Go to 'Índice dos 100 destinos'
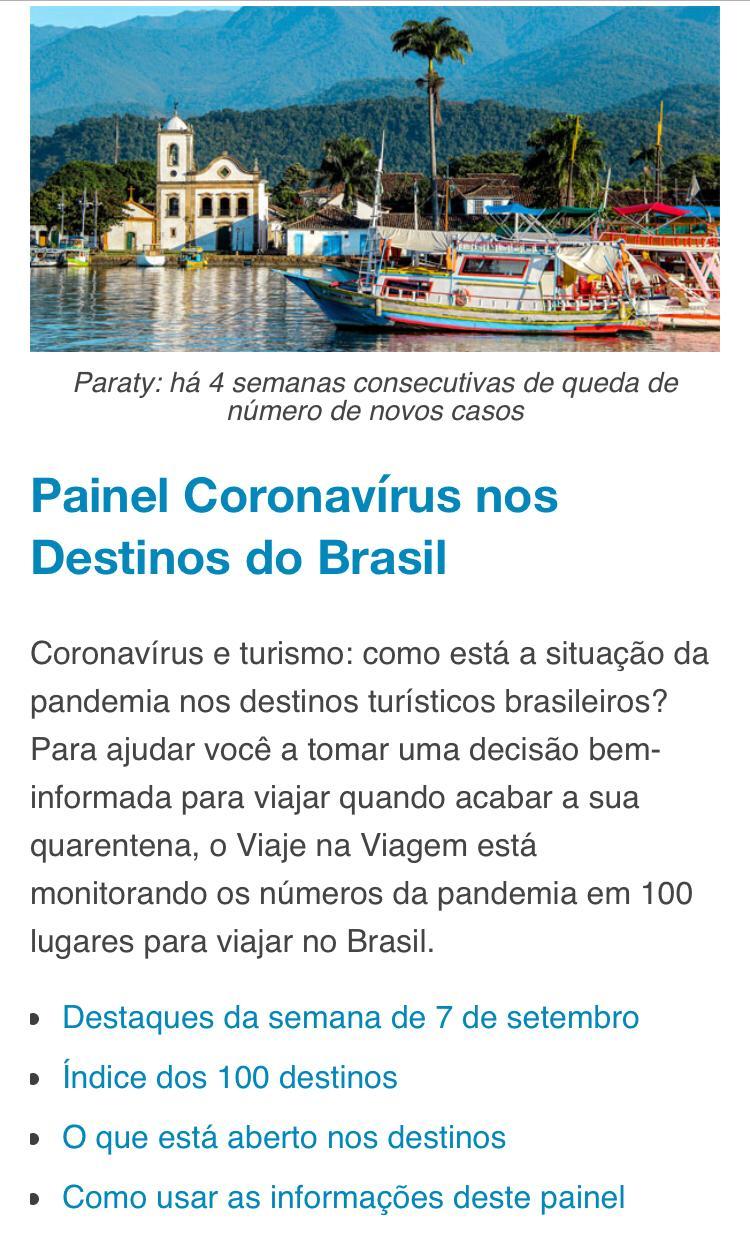 pos(229,1078)
